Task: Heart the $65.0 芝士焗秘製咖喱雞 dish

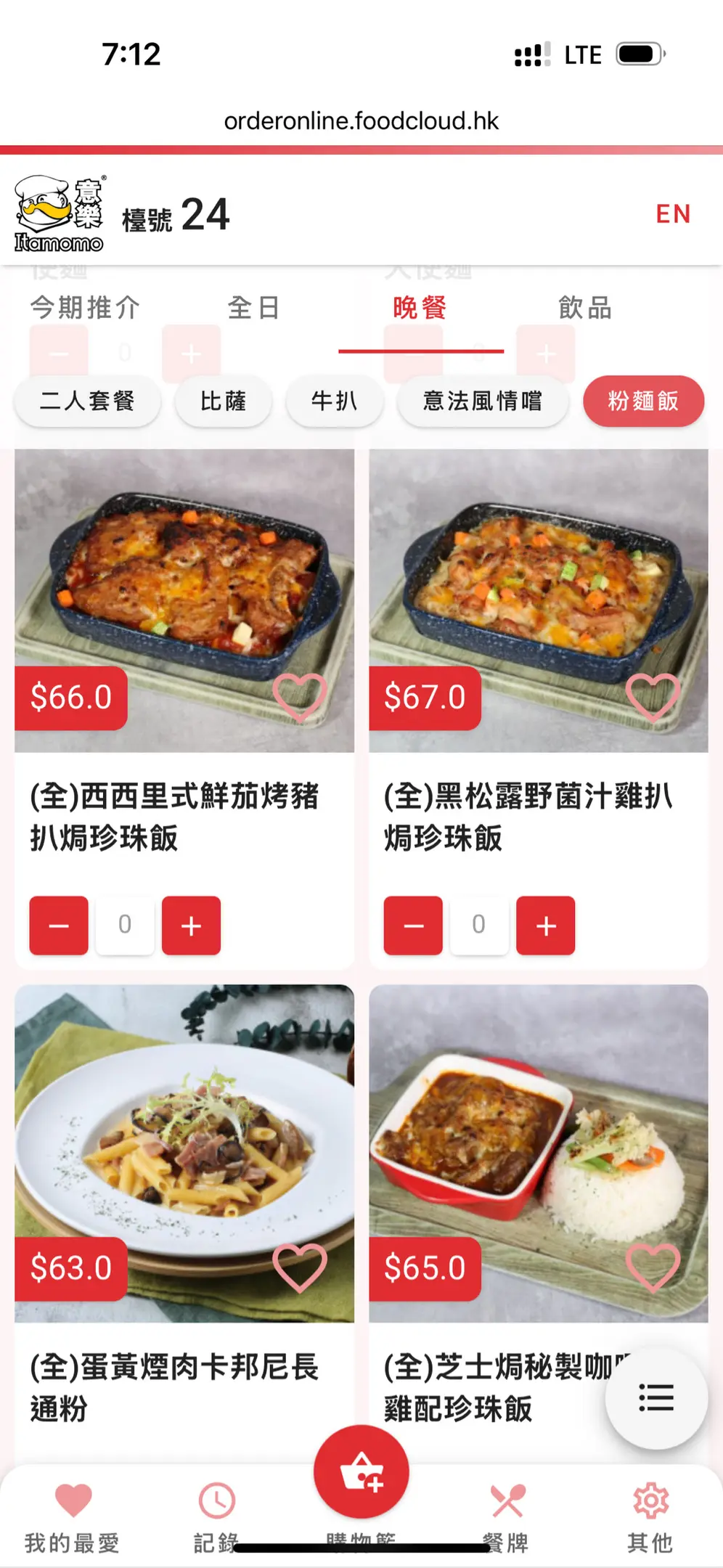Action: (x=653, y=1267)
